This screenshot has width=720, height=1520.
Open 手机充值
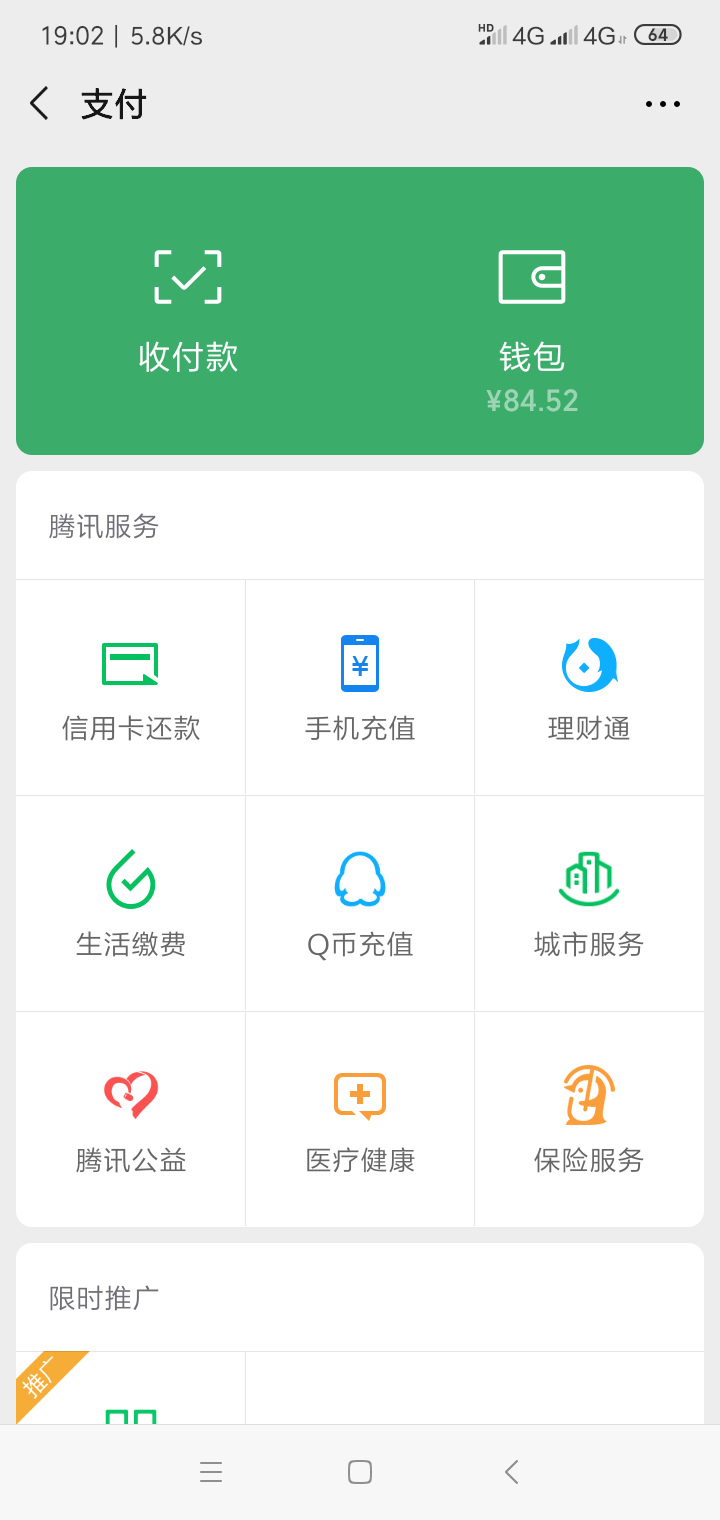[360, 688]
